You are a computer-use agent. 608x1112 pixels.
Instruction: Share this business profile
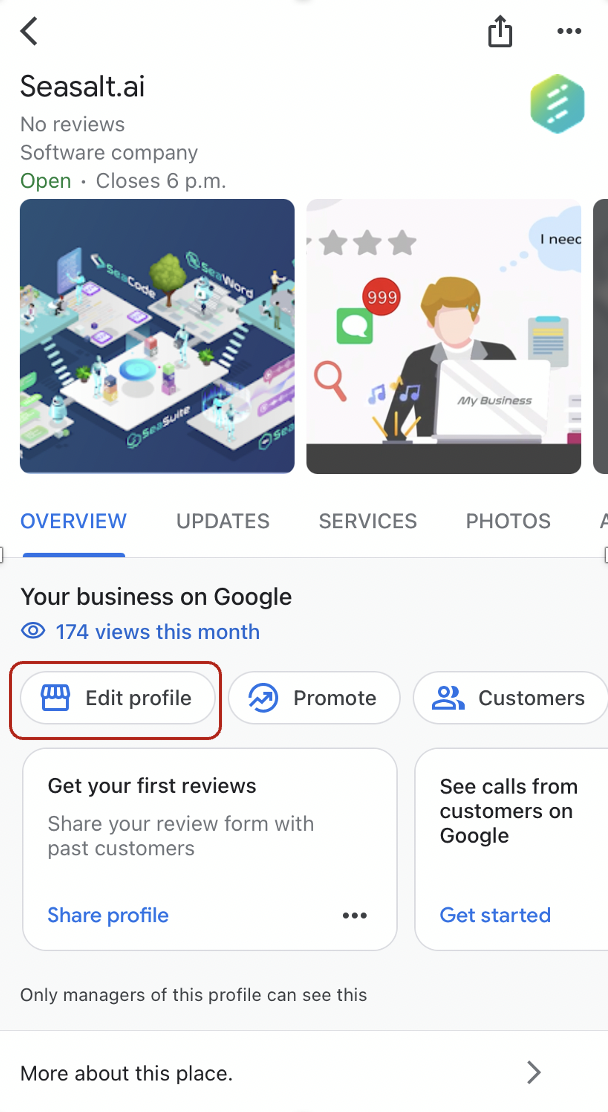pos(499,31)
